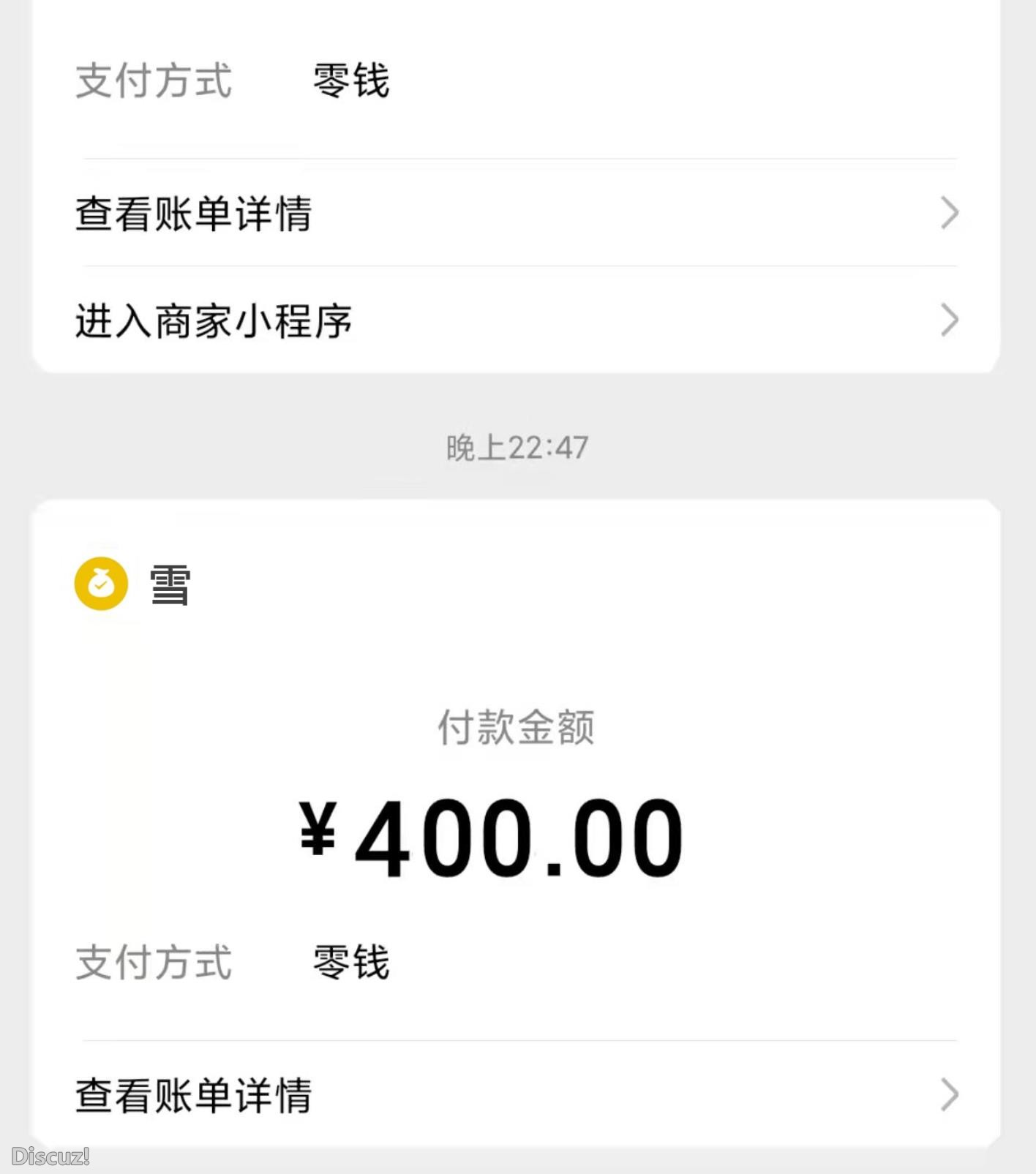Enter the merchant mini program 进入商家小程序
1036x1174 pixels.
[213, 320]
